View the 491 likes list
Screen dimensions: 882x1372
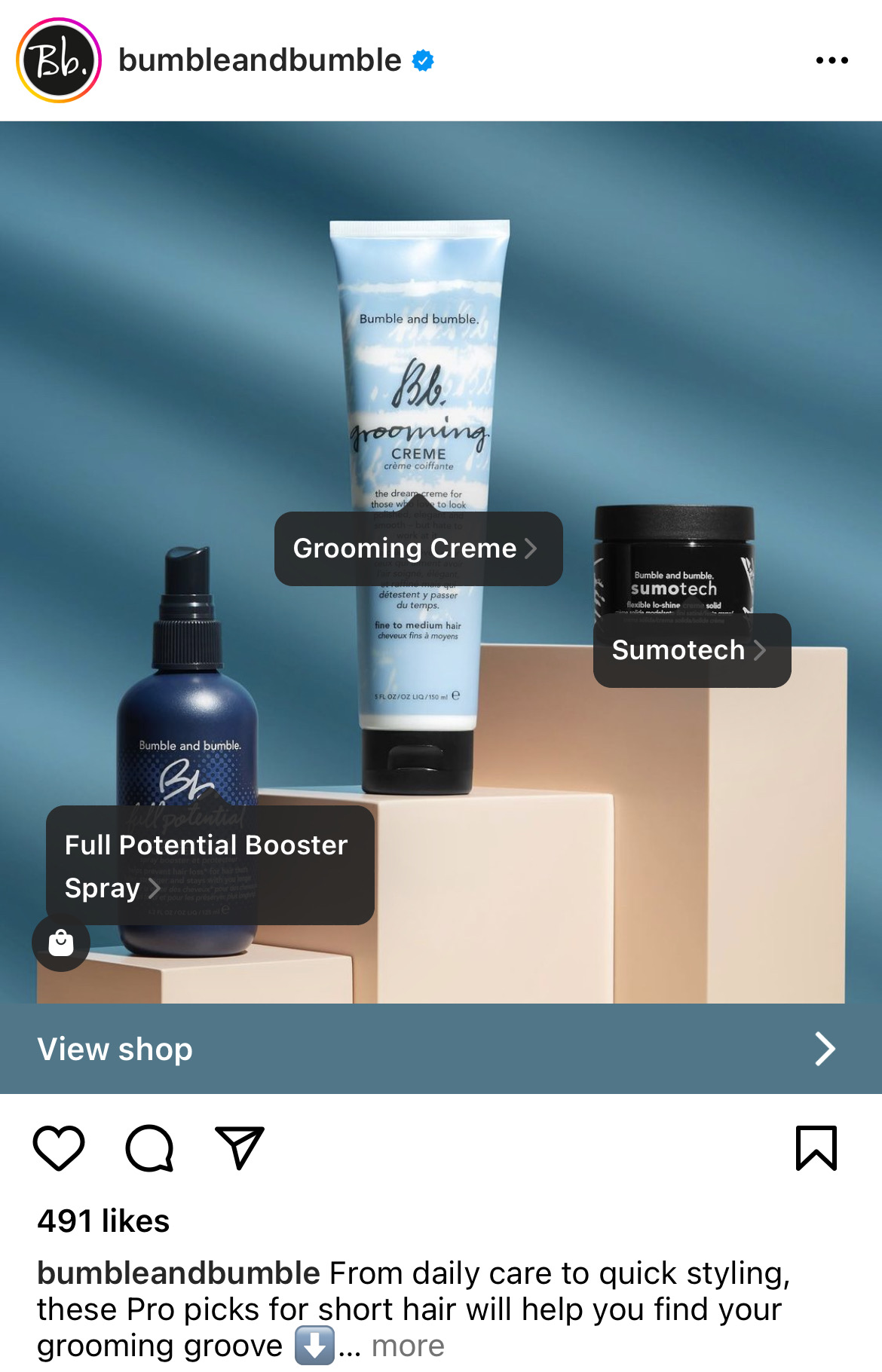103,1221
